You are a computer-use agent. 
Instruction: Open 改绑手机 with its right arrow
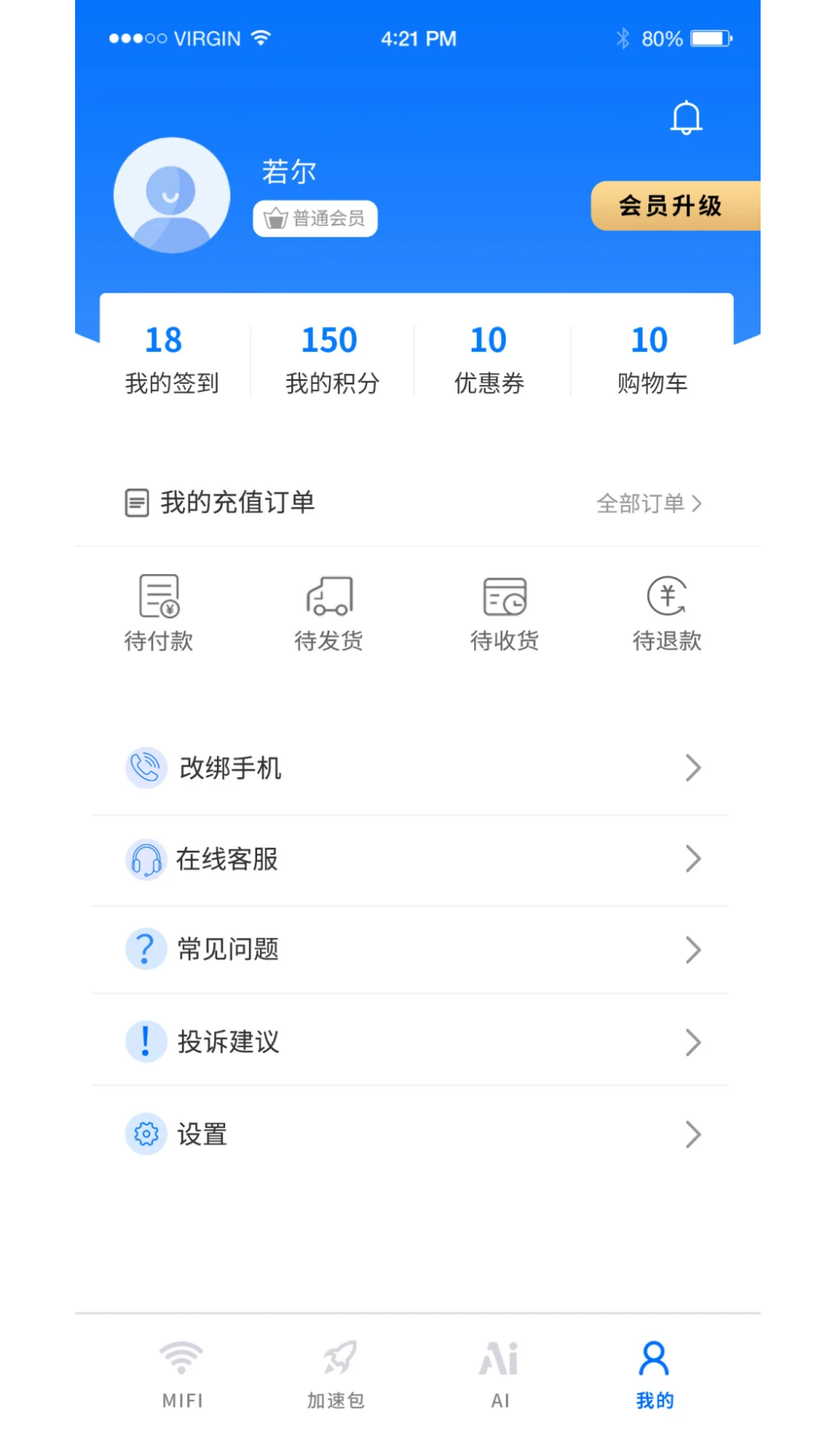point(692,768)
